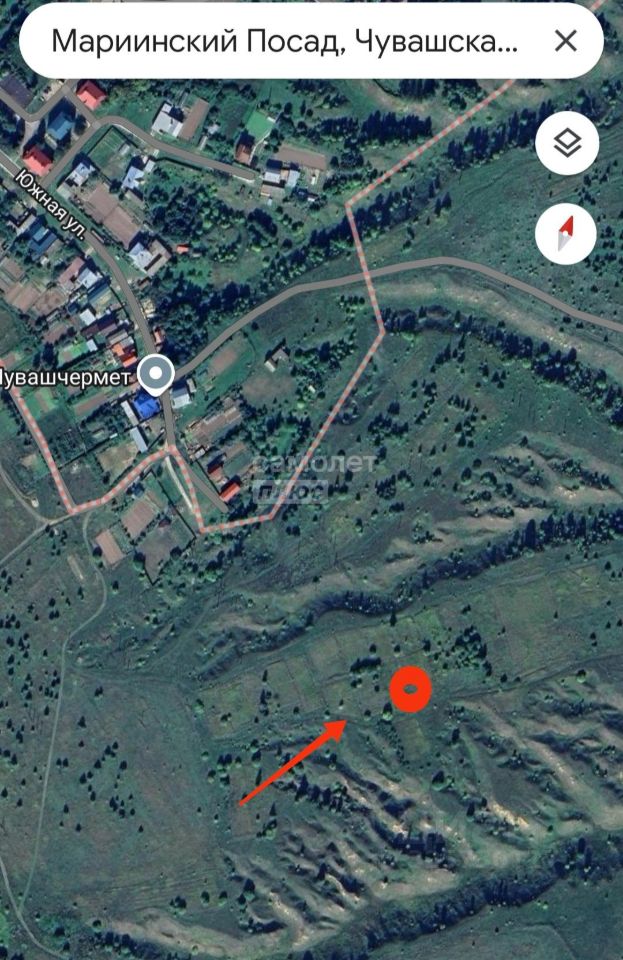This screenshot has width=623, height=960.
Task: Tap the search field with Мариинский Посад
Action: point(285,42)
